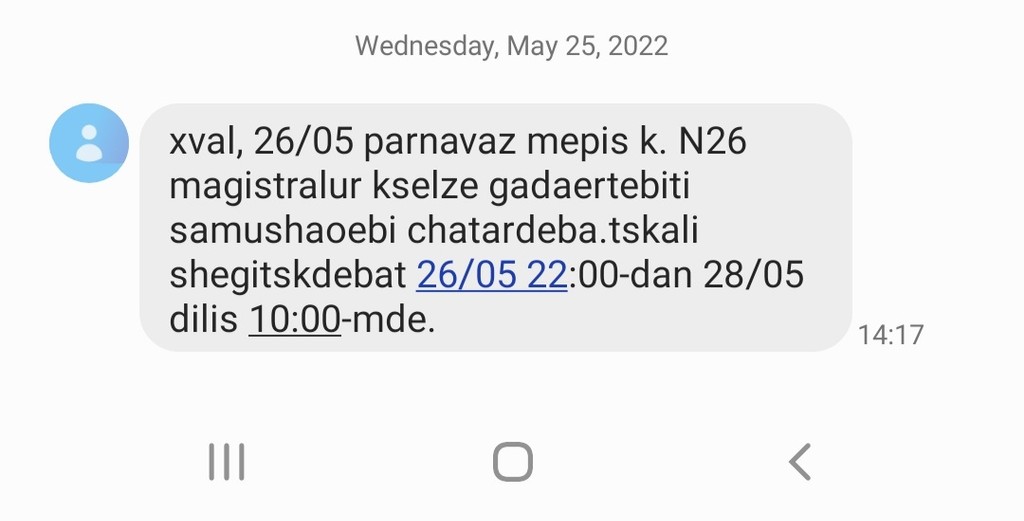Image resolution: width=1024 pixels, height=521 pixels.
Task: Open recent apps from navigation bar
Action: pos(226,462)
